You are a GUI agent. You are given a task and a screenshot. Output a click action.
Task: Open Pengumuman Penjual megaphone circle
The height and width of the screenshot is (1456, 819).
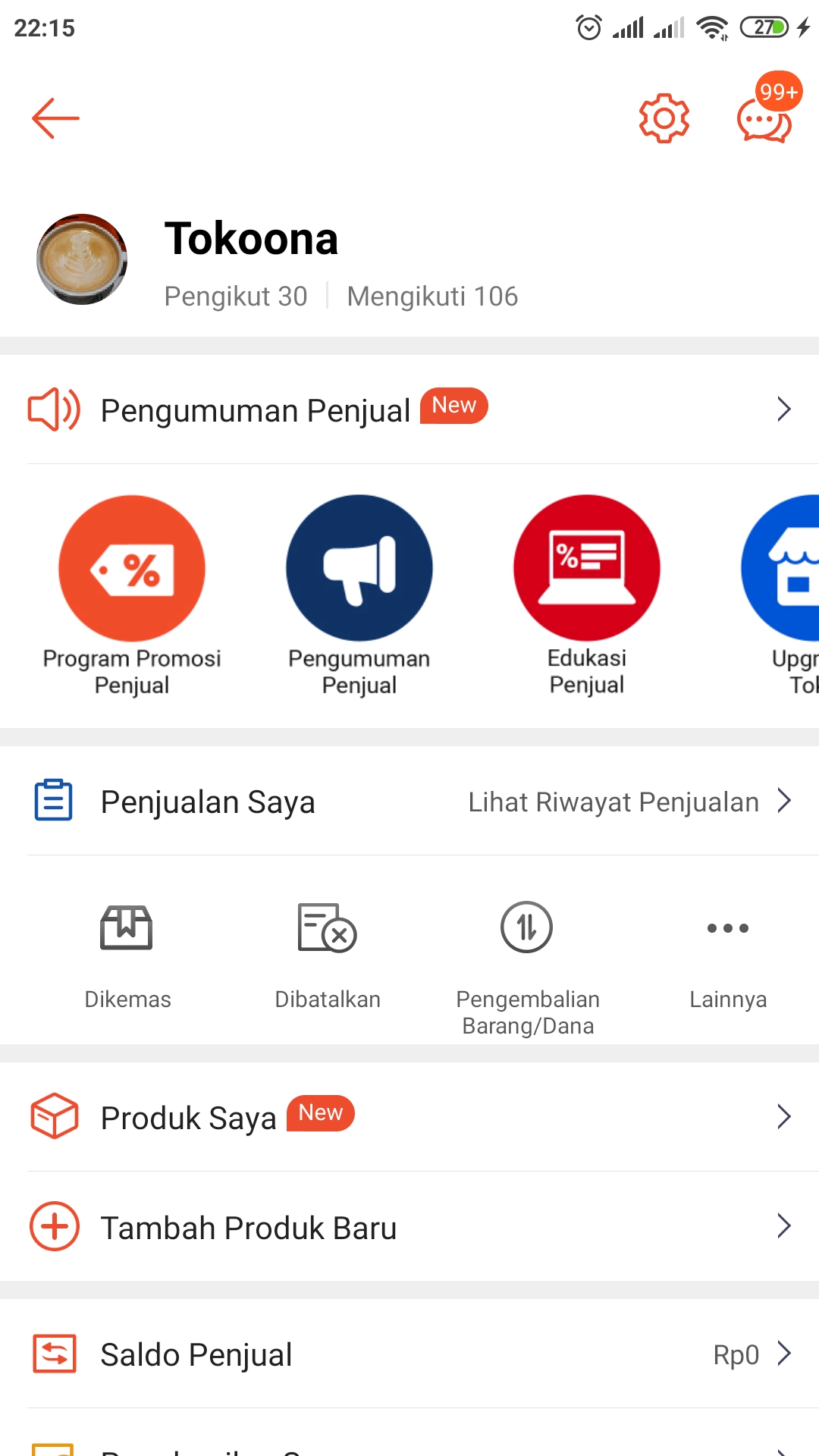coord(359,595)
